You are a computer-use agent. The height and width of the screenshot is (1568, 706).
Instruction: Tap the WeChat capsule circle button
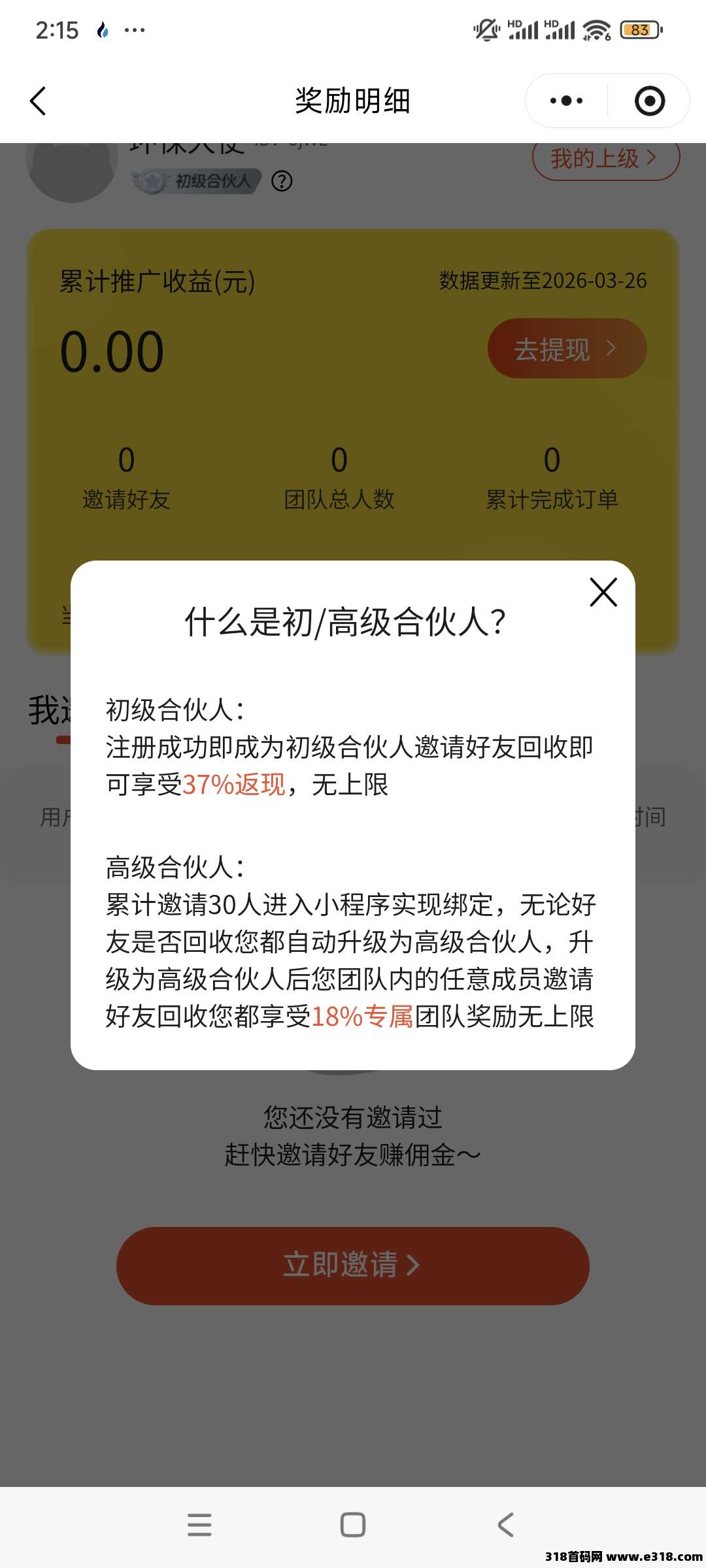tap(649, 101)
